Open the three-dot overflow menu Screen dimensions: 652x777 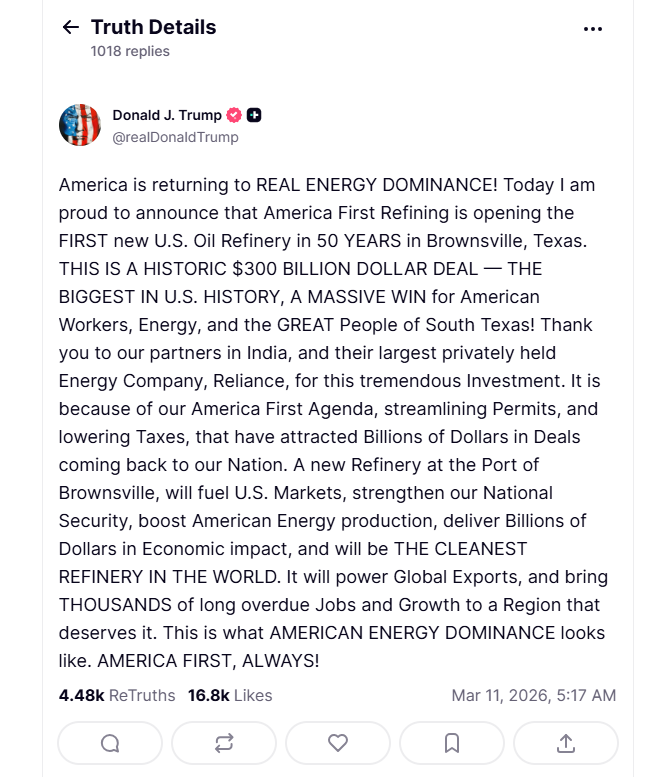tap(593, 28)
